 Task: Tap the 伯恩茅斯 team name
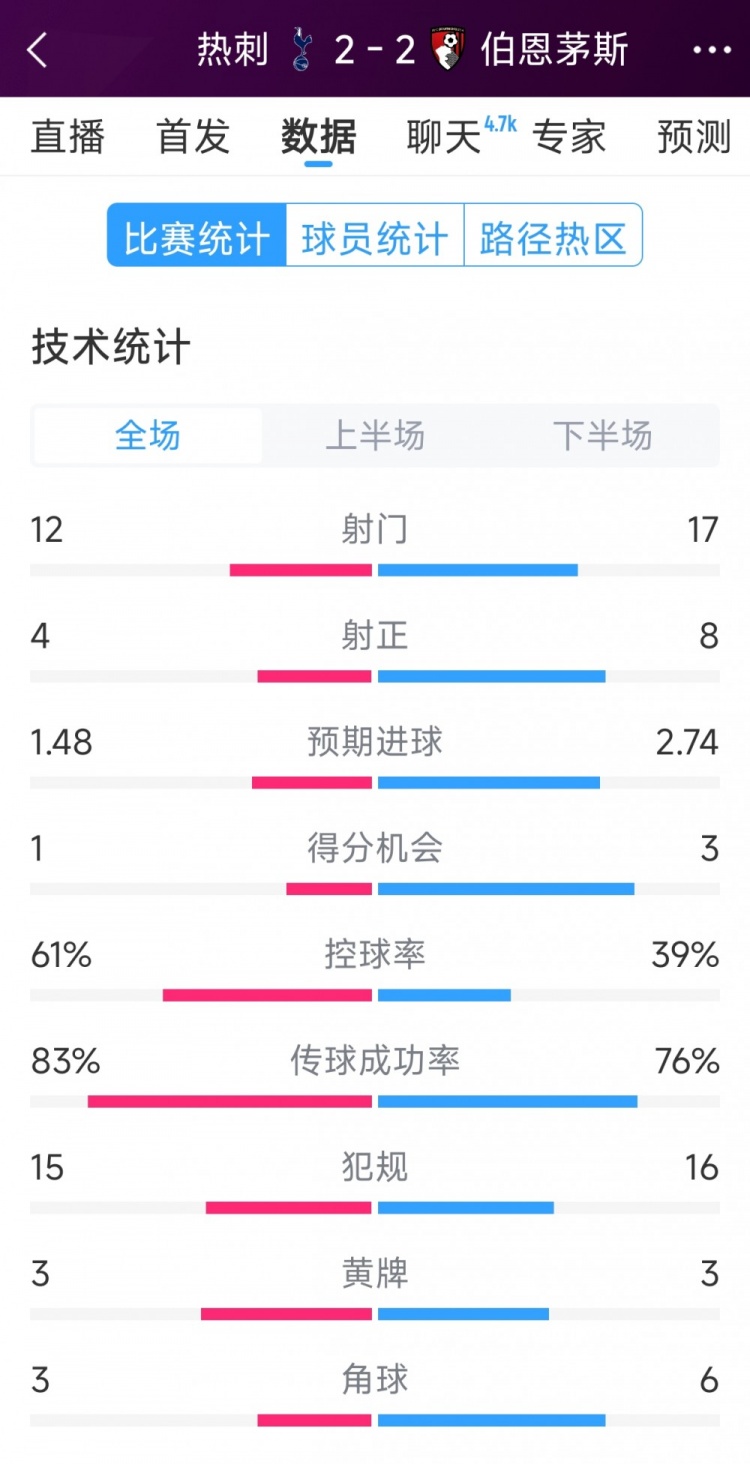[555, 48]
